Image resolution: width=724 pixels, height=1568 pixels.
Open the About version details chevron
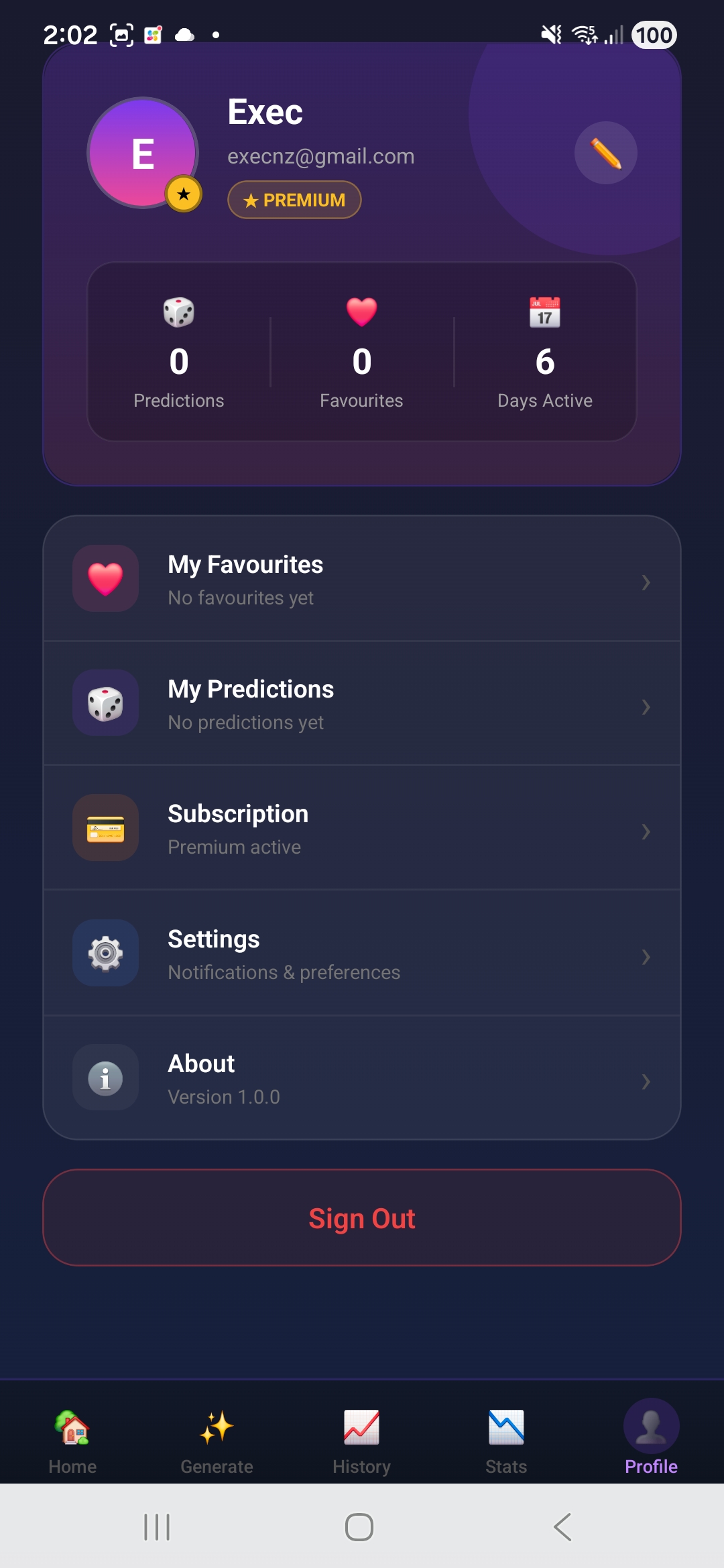[646, 1082]
